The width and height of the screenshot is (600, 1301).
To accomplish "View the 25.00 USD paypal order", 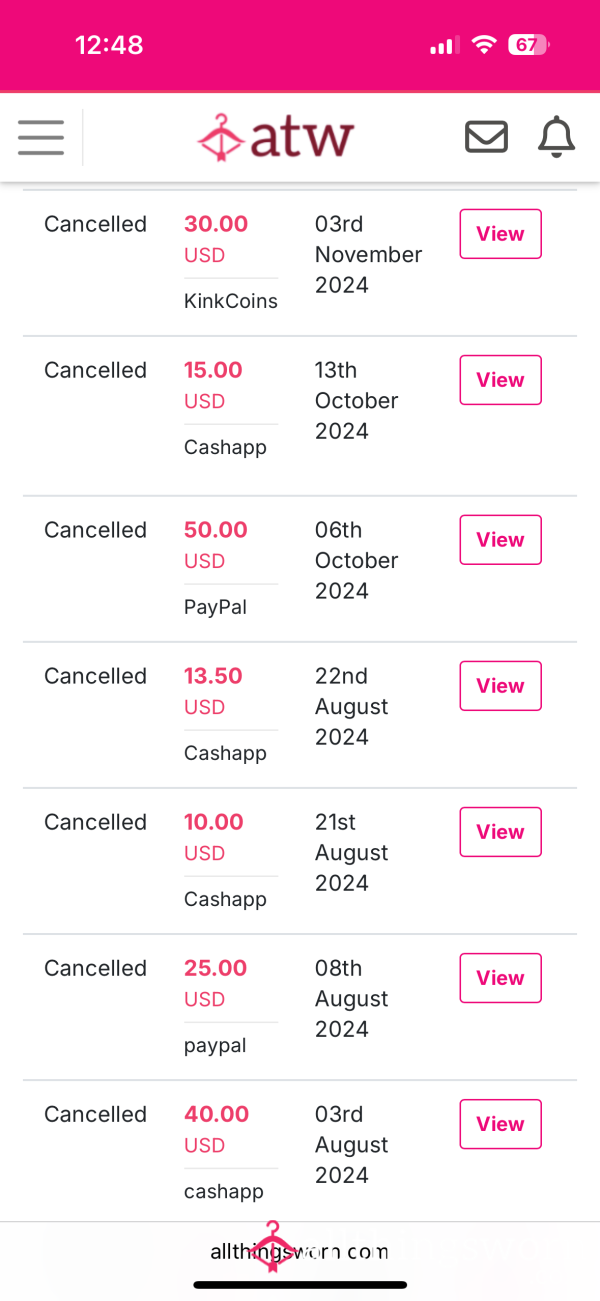I will [x=500, y=978].
